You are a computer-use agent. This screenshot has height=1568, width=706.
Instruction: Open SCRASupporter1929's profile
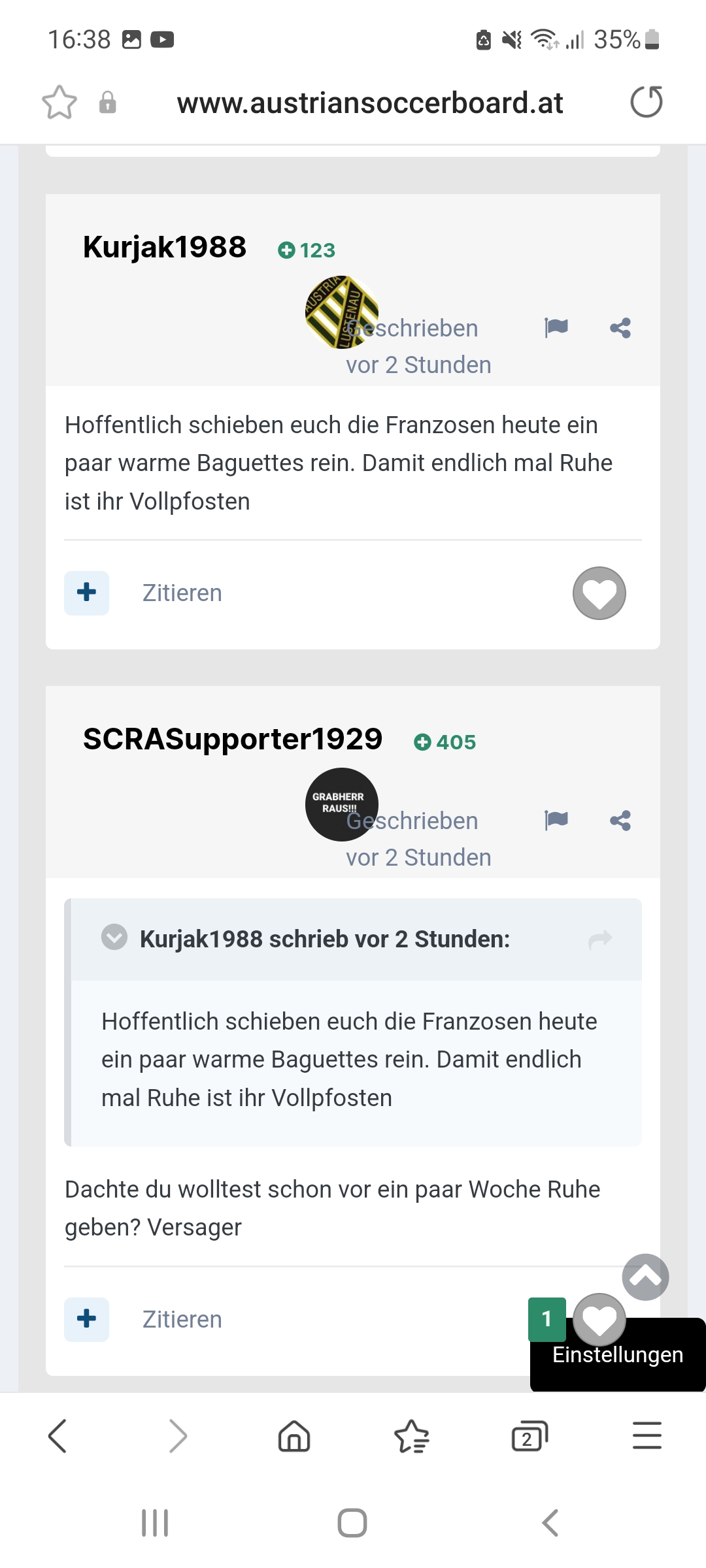pos(233,739)
